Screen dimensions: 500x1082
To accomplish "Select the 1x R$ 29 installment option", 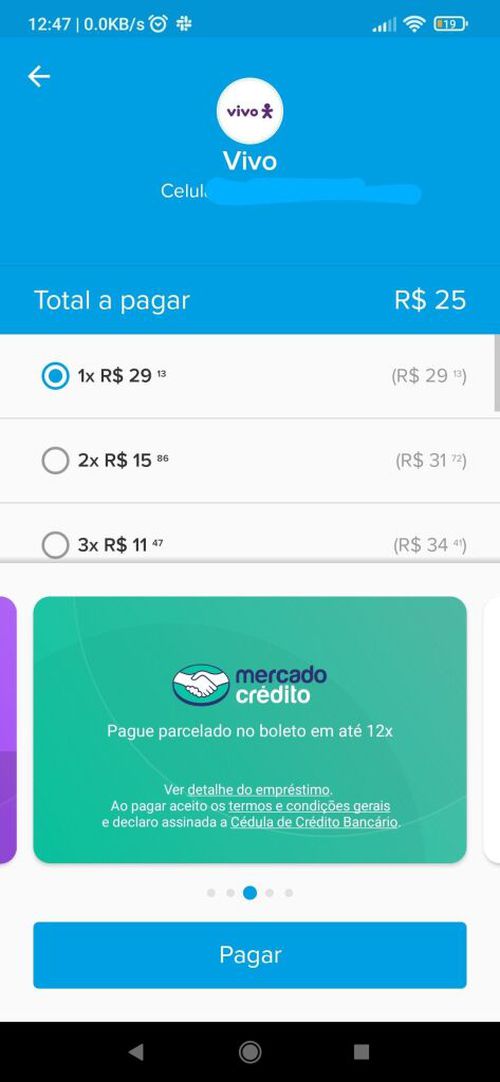I will pyautogui.click(x=250, y=376).
